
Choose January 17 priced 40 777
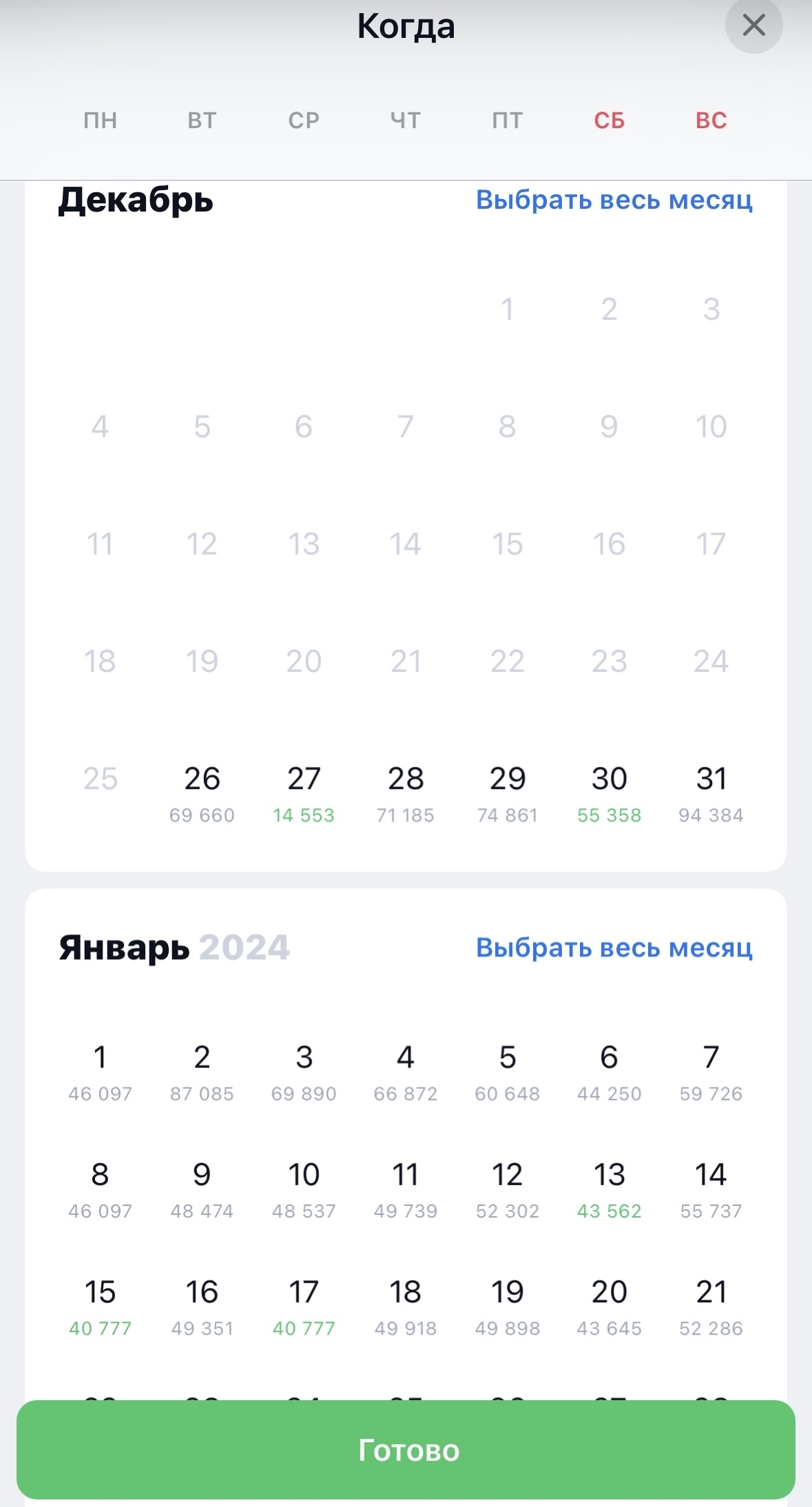tap(304, 1306)
